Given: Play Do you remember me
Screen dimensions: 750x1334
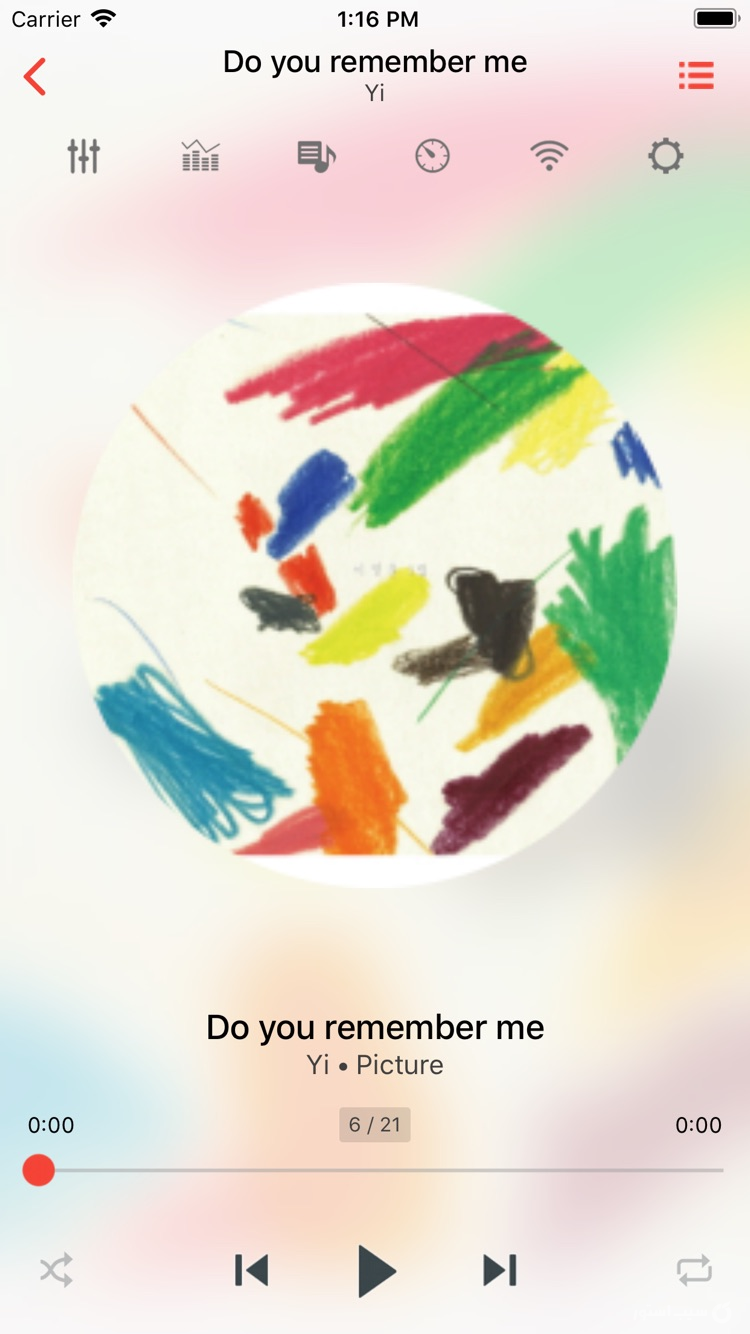Looking at the screenshot, I should pos(376,1271).
